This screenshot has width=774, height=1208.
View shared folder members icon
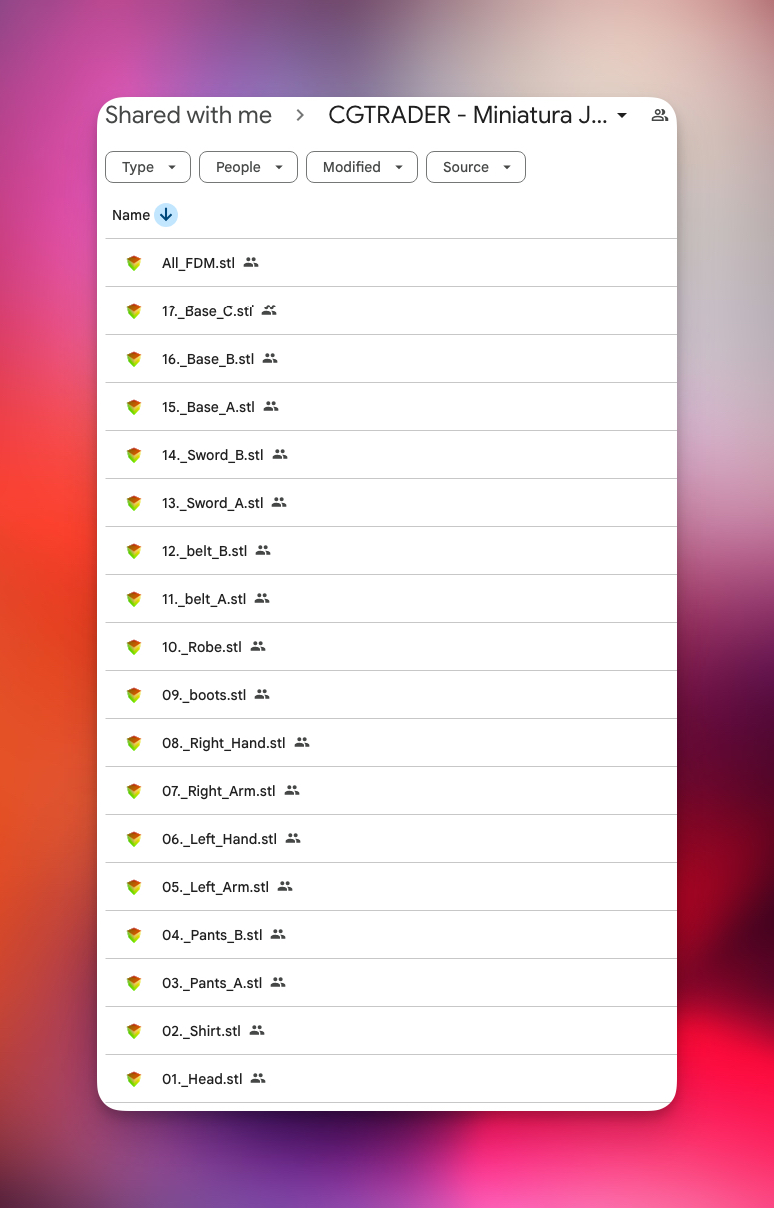659,116
